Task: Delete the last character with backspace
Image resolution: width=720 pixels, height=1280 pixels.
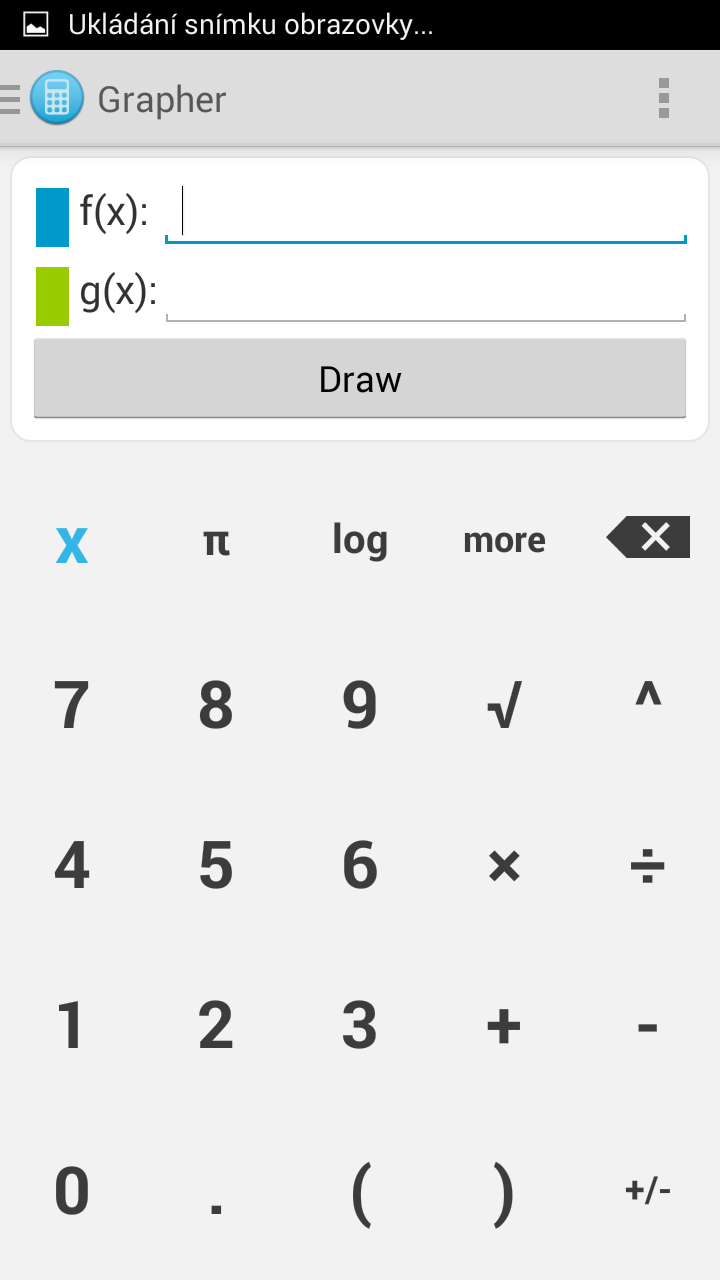Action: click(648, 538)
